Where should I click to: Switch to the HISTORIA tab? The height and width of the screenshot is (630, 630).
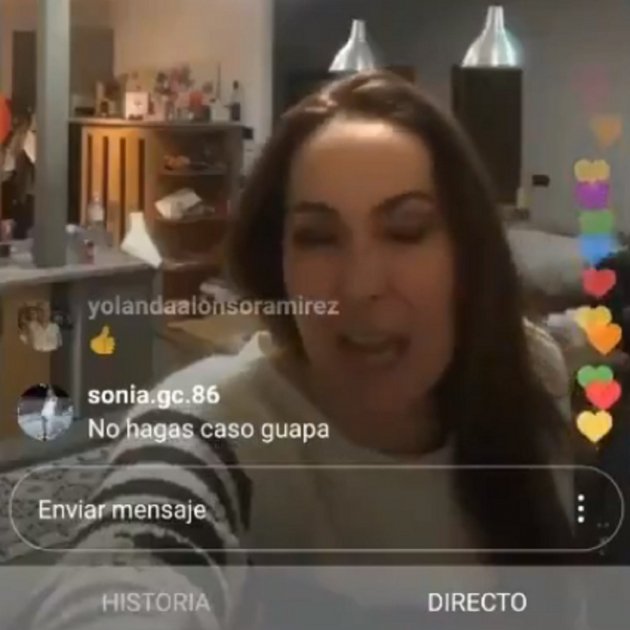[156, 603]
